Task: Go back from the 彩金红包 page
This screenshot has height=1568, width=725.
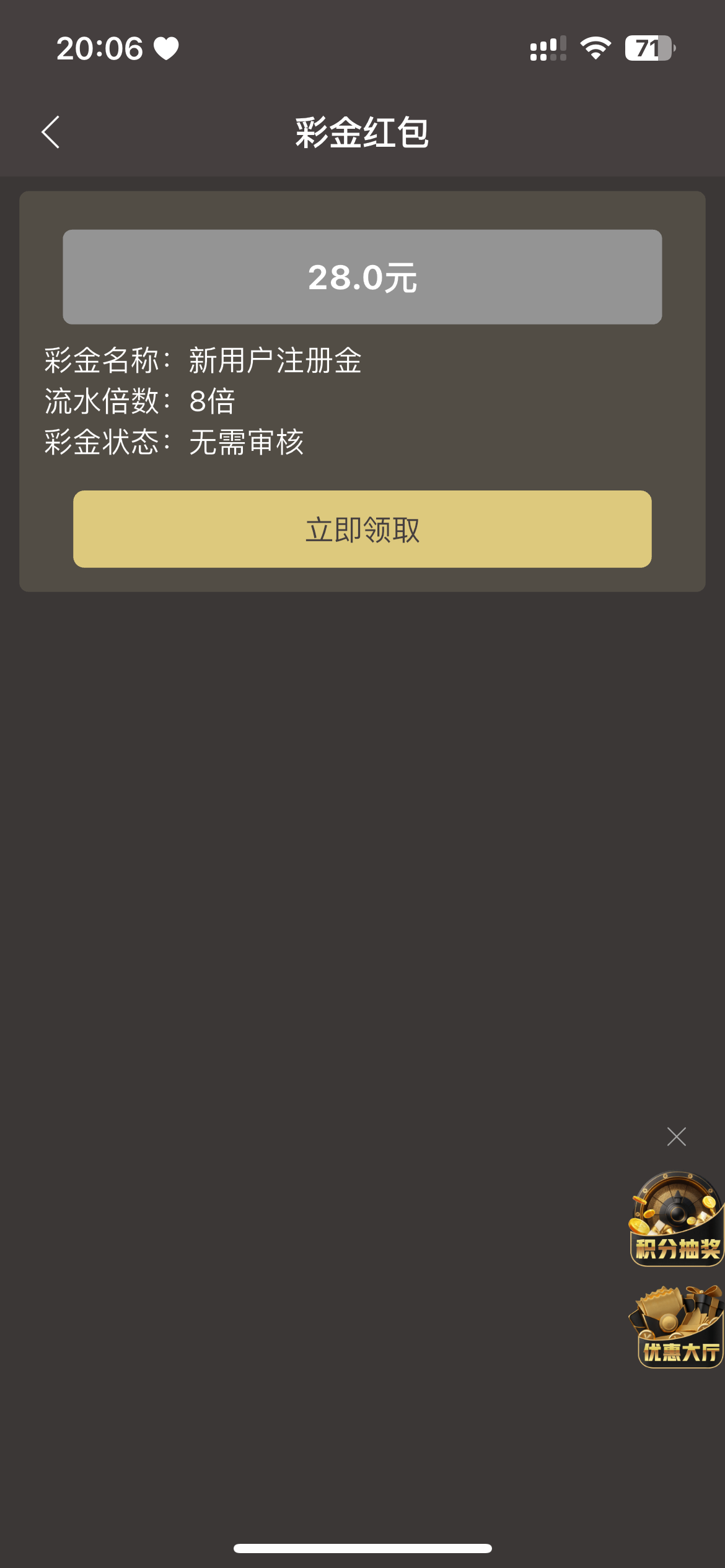Action: point(51,132)
